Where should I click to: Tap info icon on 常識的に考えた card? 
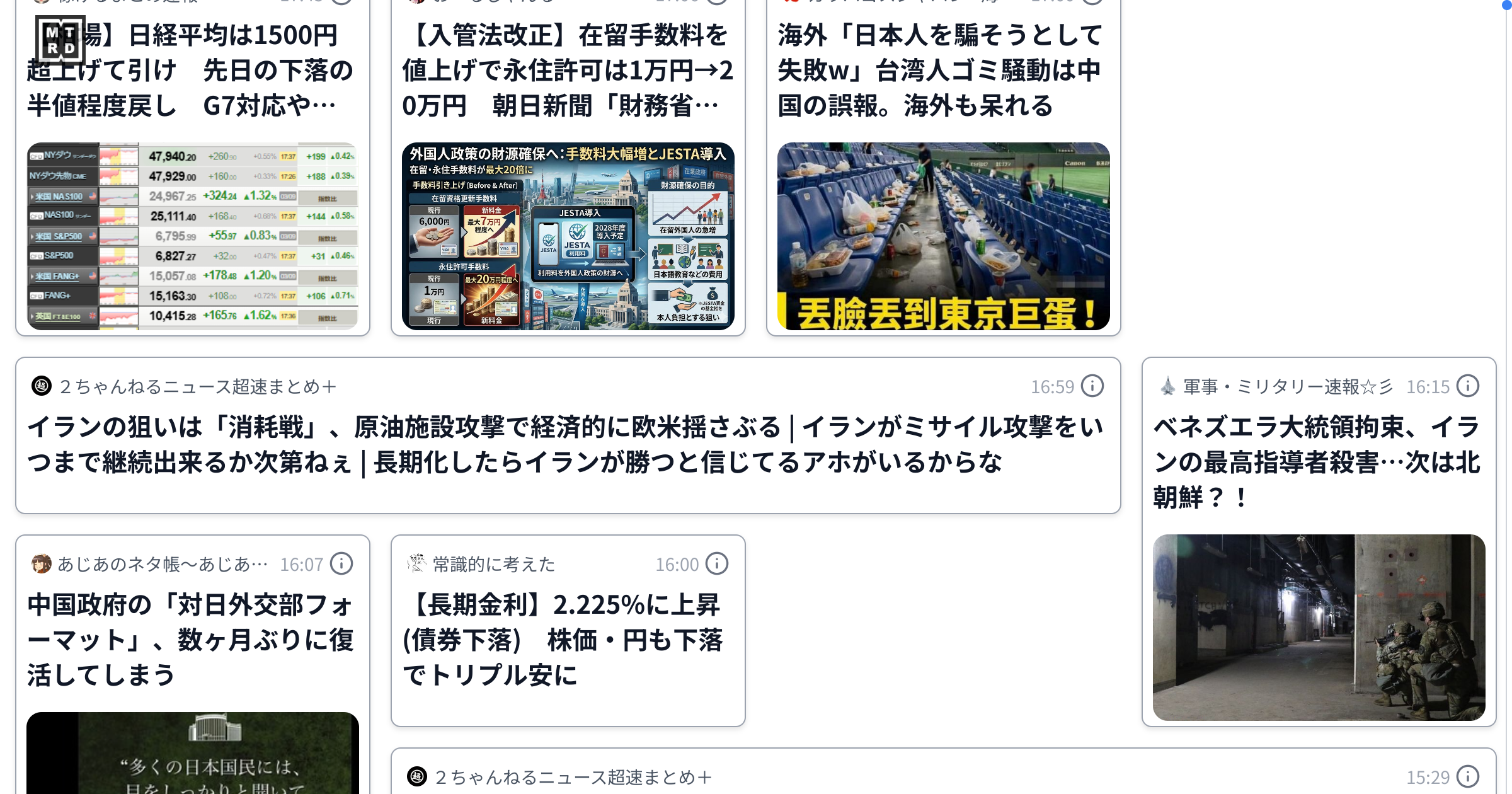[x=717, y=564]
